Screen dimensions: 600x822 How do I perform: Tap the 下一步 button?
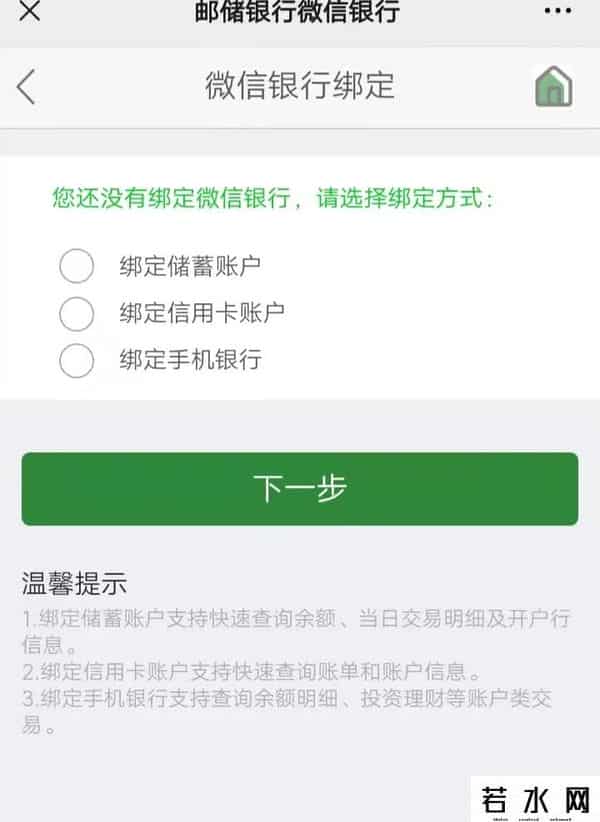click(x=300, y=489)
